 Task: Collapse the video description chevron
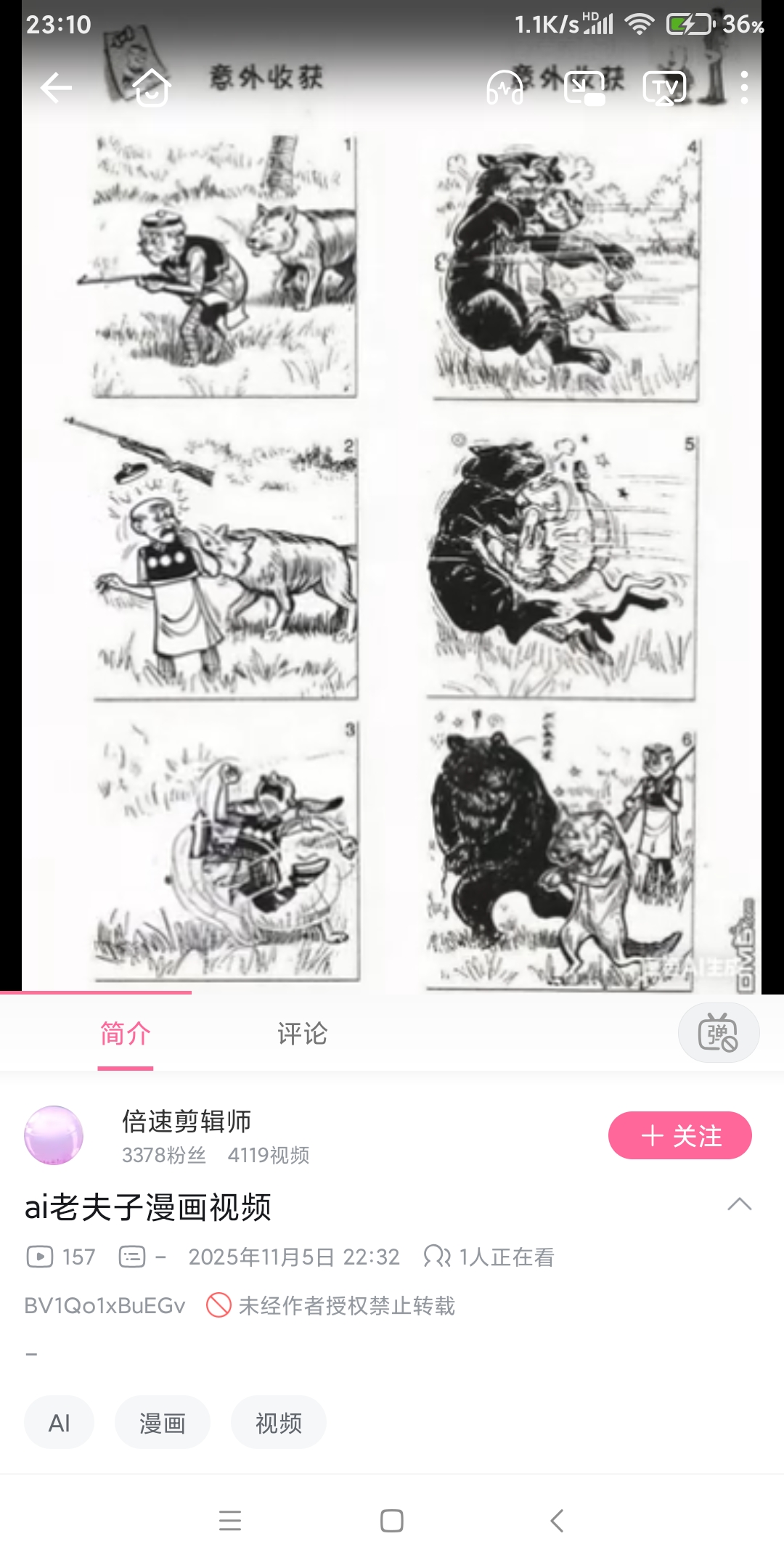739,1204
